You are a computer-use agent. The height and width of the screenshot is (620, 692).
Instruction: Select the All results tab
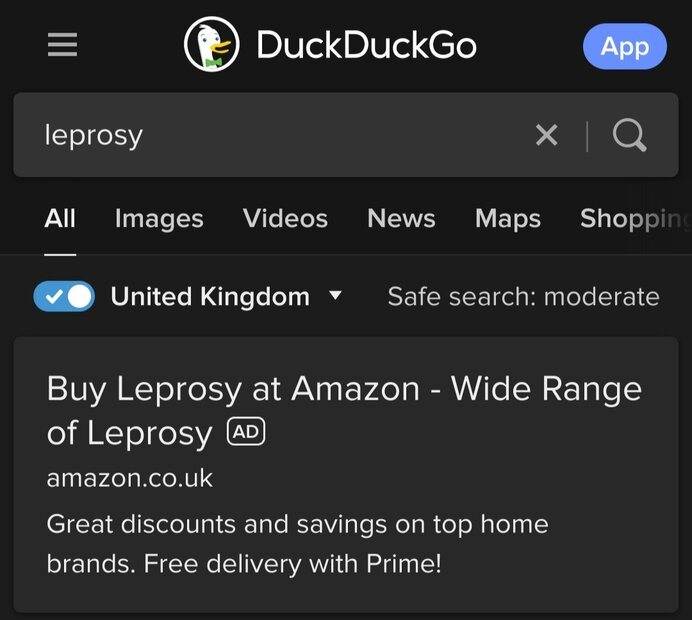click(60, 218)
